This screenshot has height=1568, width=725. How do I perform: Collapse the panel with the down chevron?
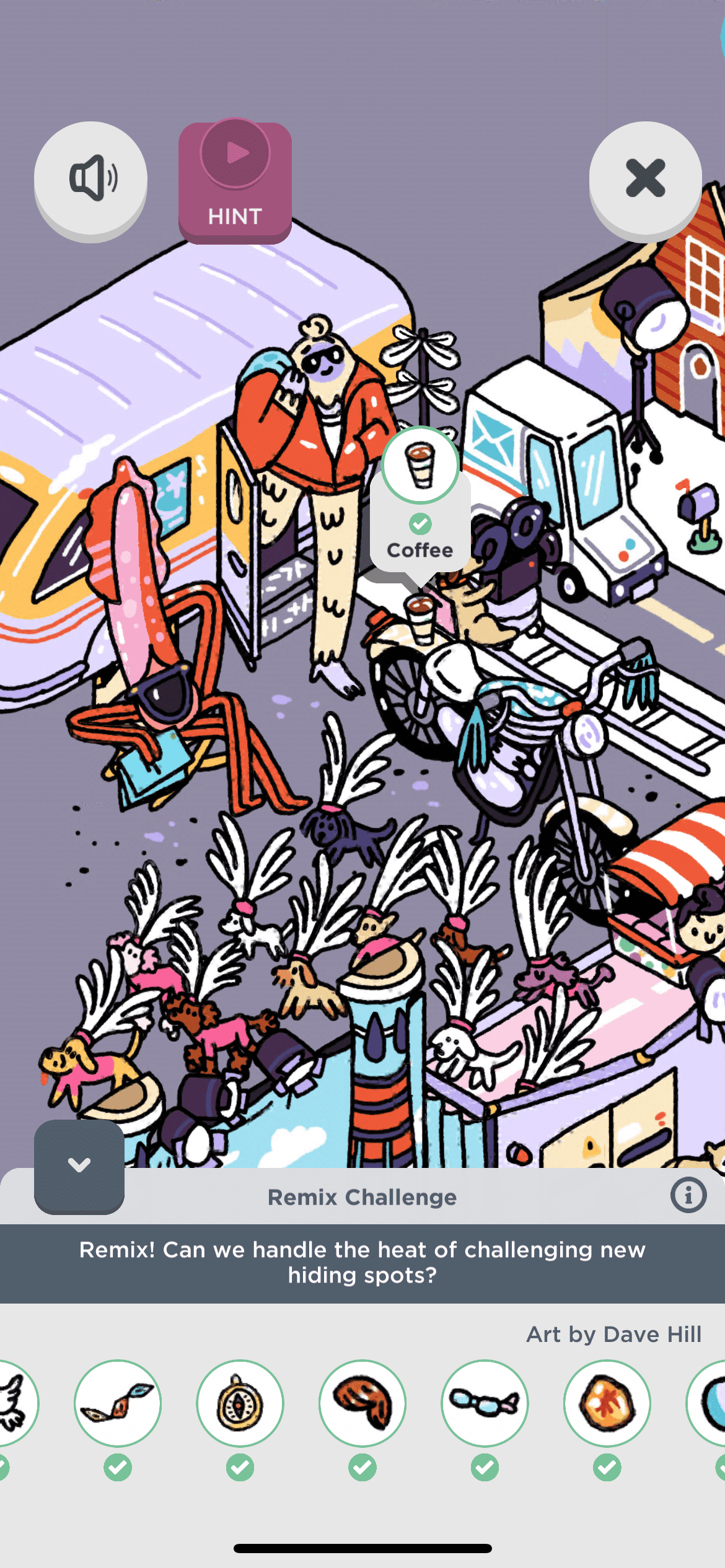tap(79, 1165)
